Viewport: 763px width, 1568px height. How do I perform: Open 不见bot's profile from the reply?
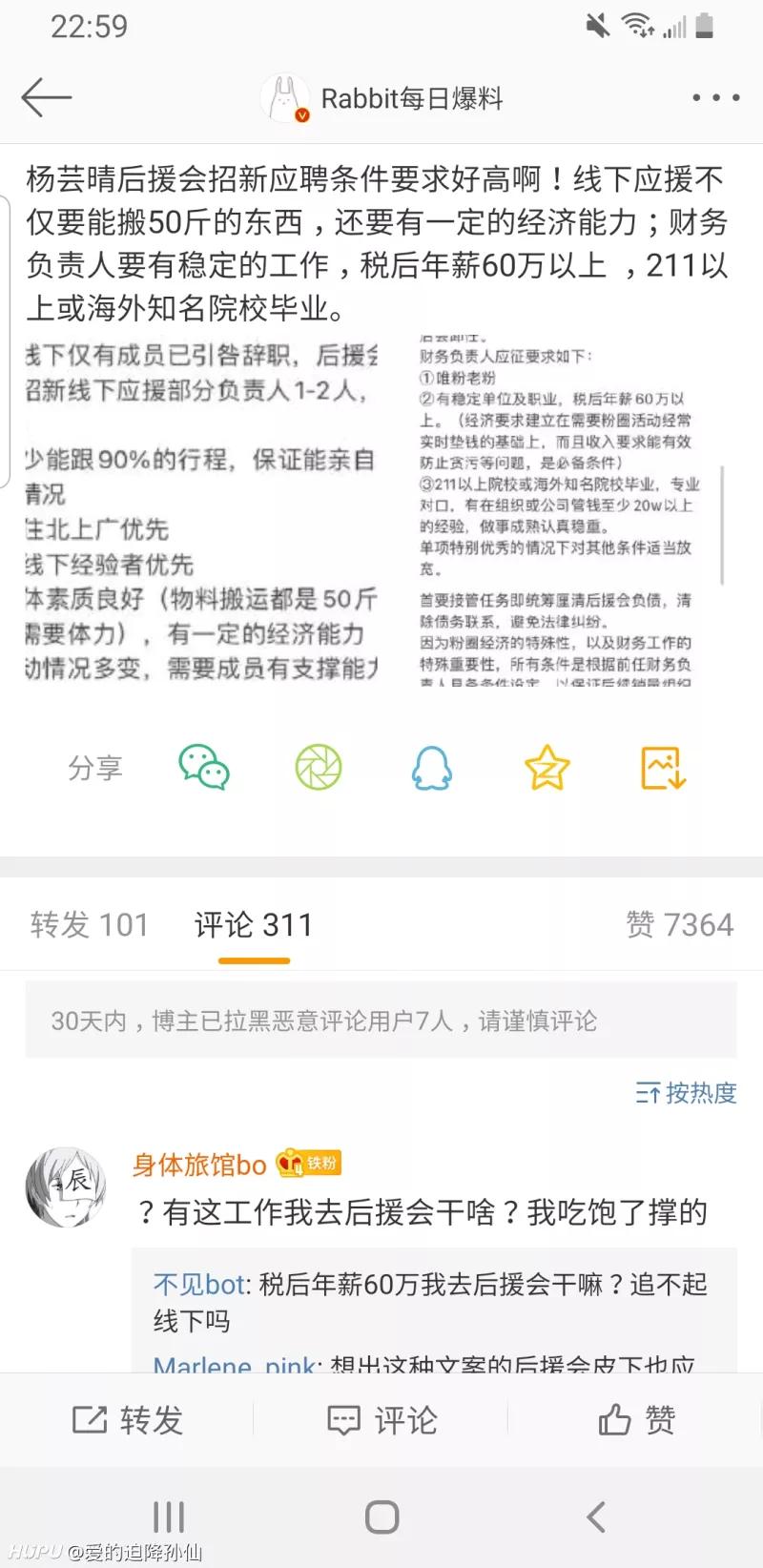coord(198,1285)
